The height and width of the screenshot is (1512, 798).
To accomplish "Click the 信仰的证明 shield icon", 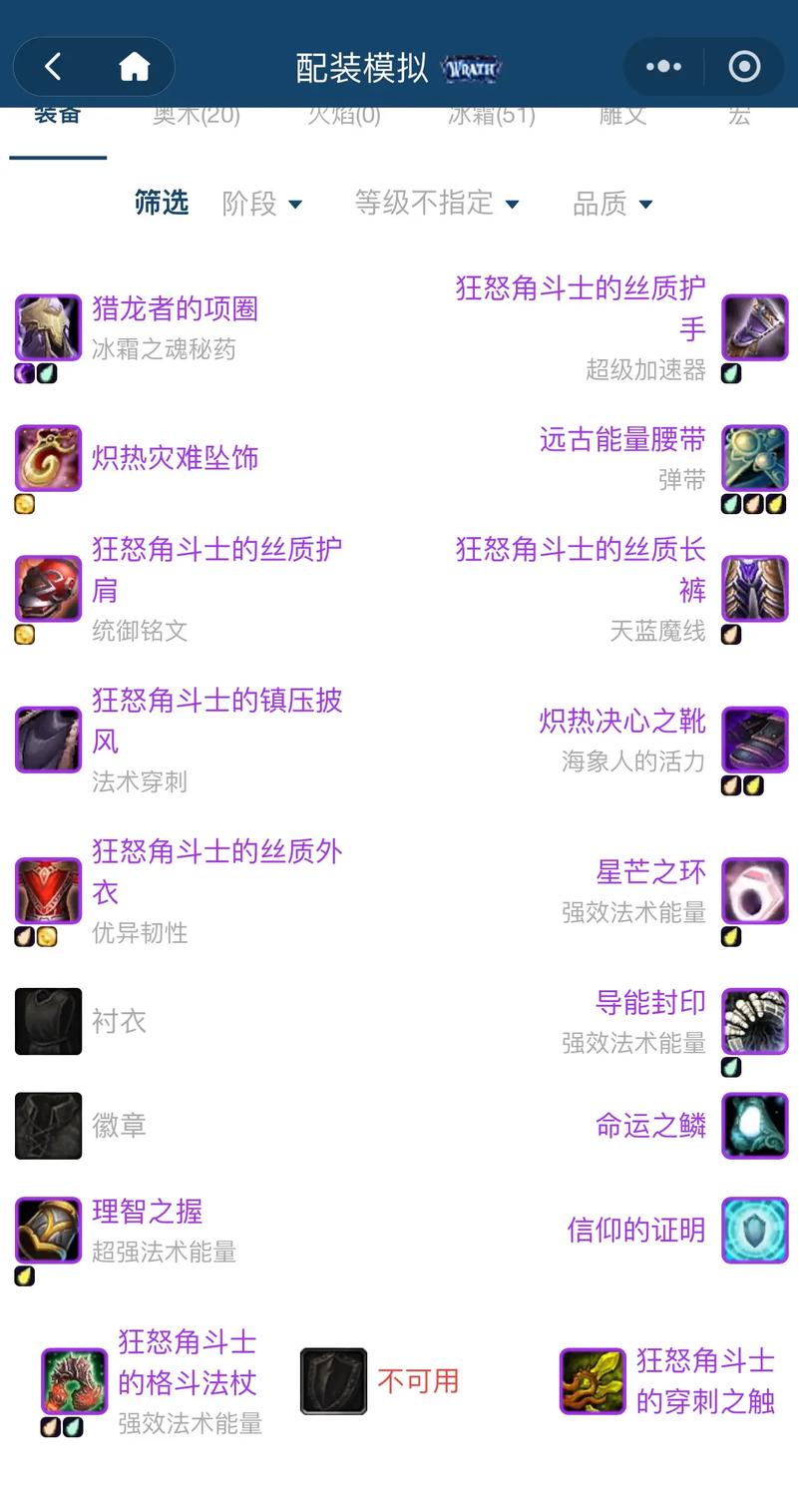I will click(x=753, y=1231).
